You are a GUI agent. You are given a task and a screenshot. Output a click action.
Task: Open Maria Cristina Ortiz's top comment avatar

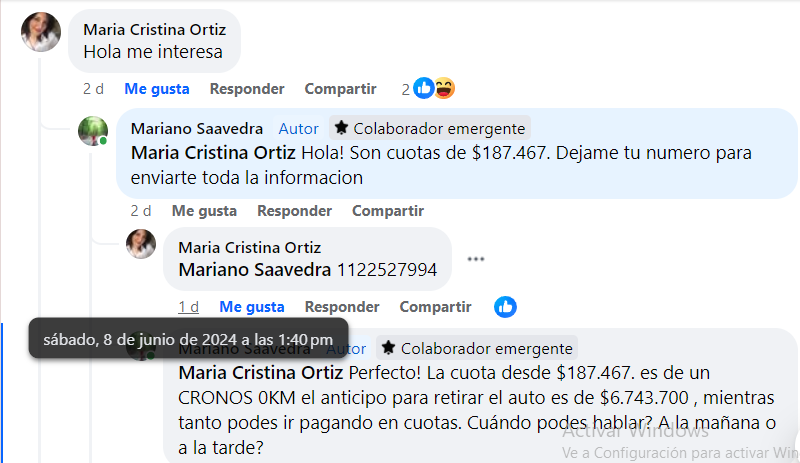pos(41,35)
